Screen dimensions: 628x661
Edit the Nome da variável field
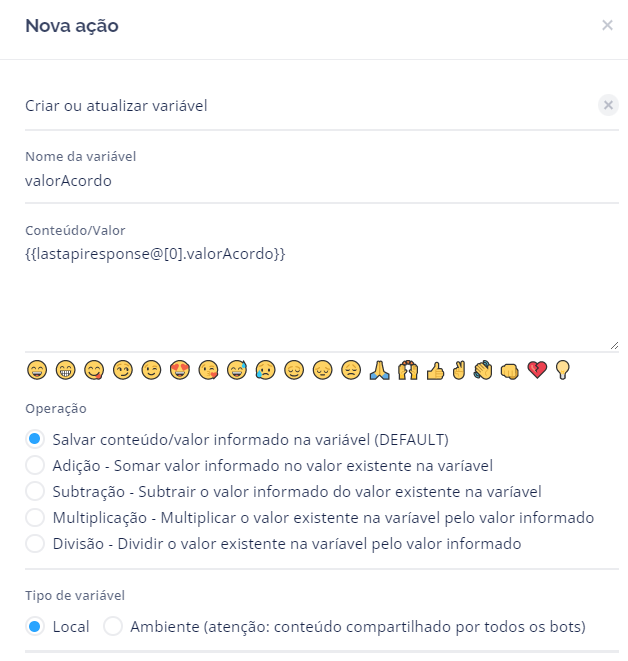pos(320,182)
